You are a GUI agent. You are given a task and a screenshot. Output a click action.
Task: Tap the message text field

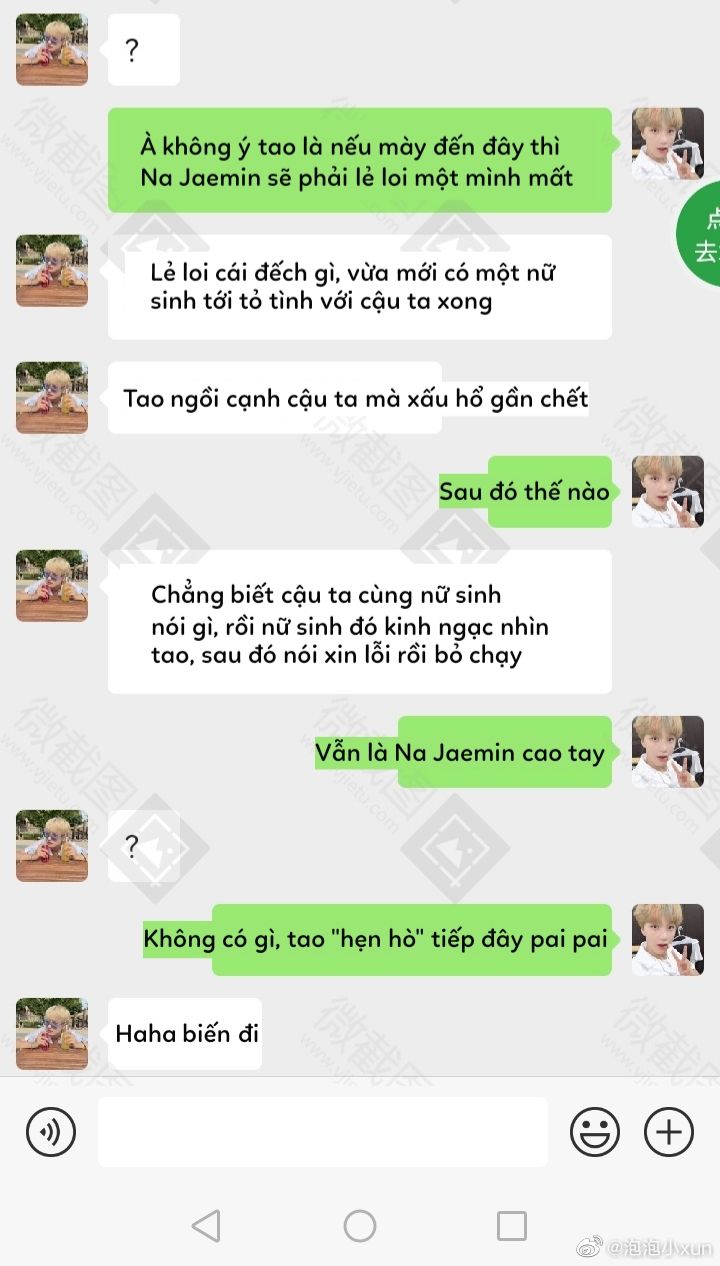click(322, 1132)
